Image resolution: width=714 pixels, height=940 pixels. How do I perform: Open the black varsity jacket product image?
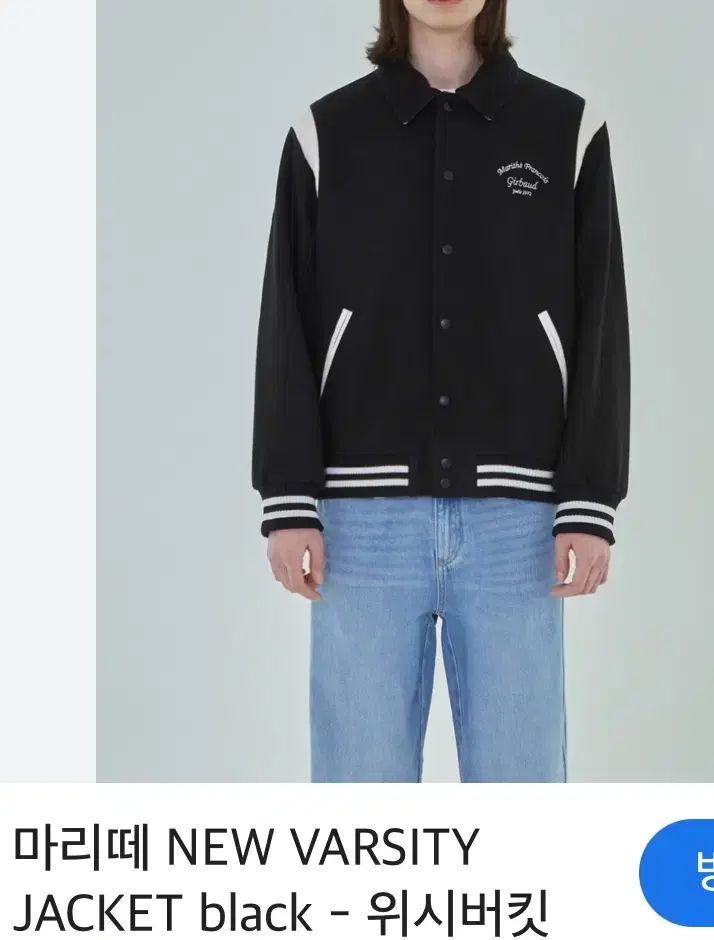coord(404,390)
